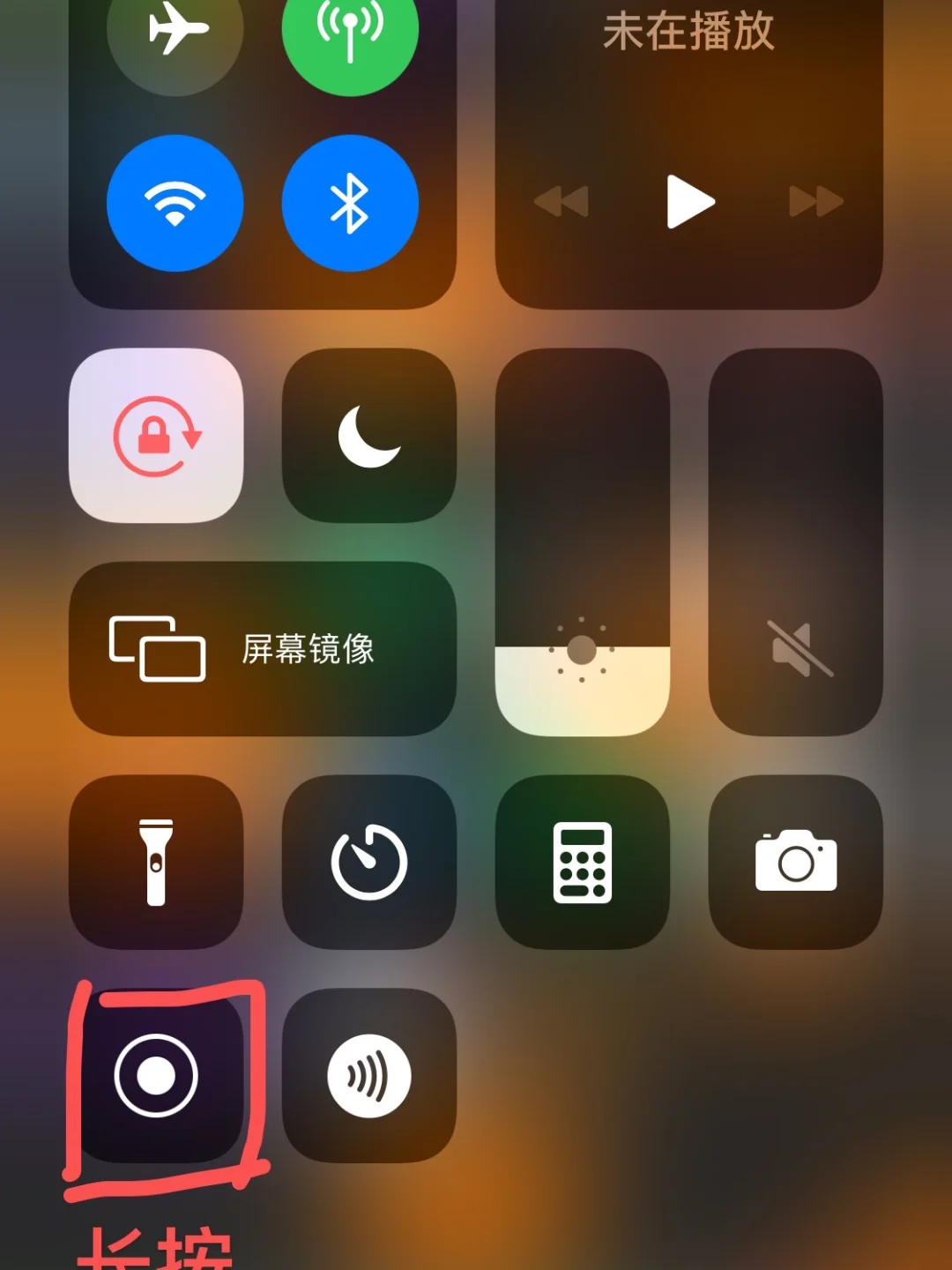
Task: Enable Do Not Disturb moon
Action: tap(369, 436)
